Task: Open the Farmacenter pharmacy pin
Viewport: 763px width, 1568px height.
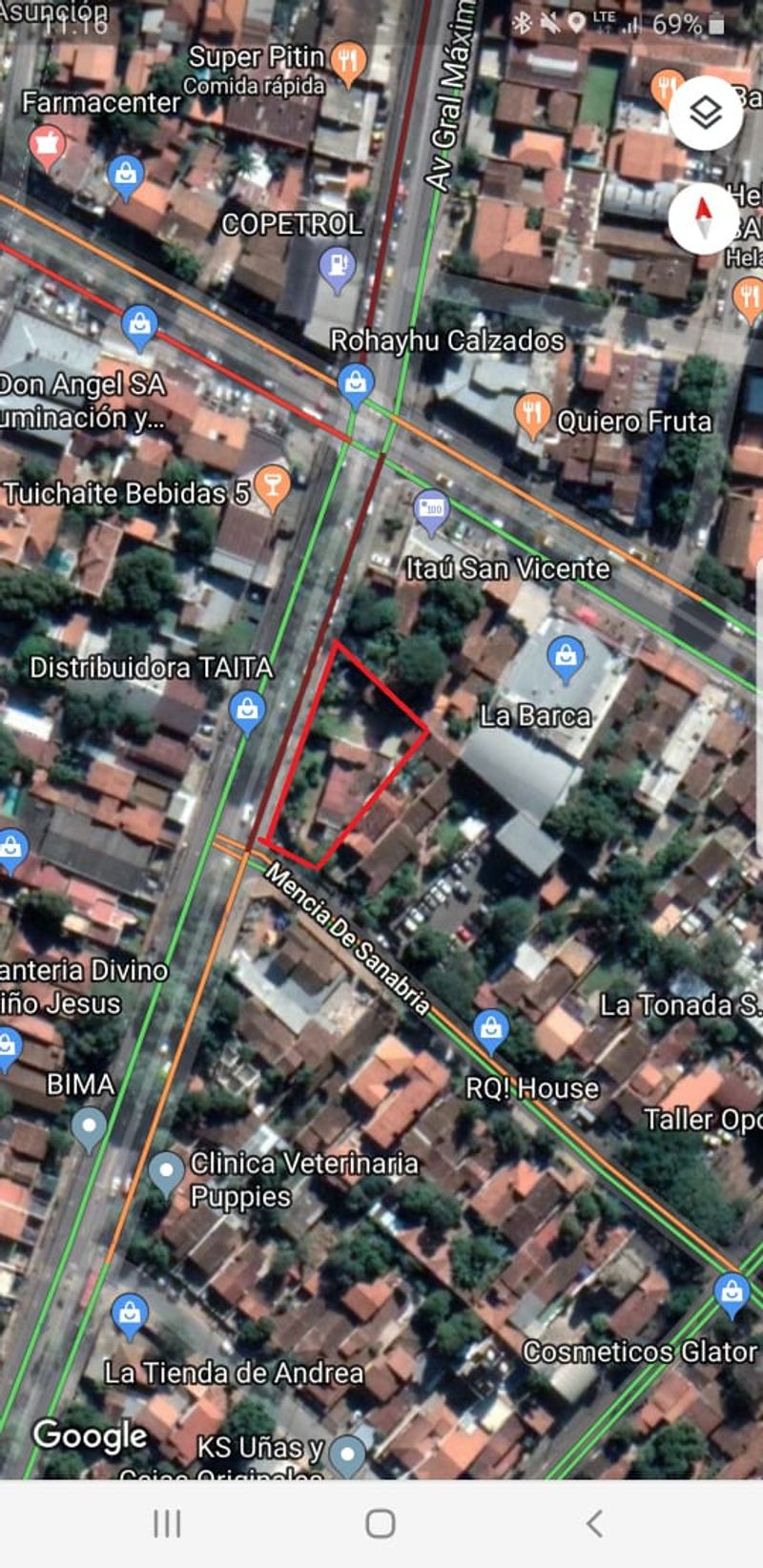Action: tap(45, 146)
